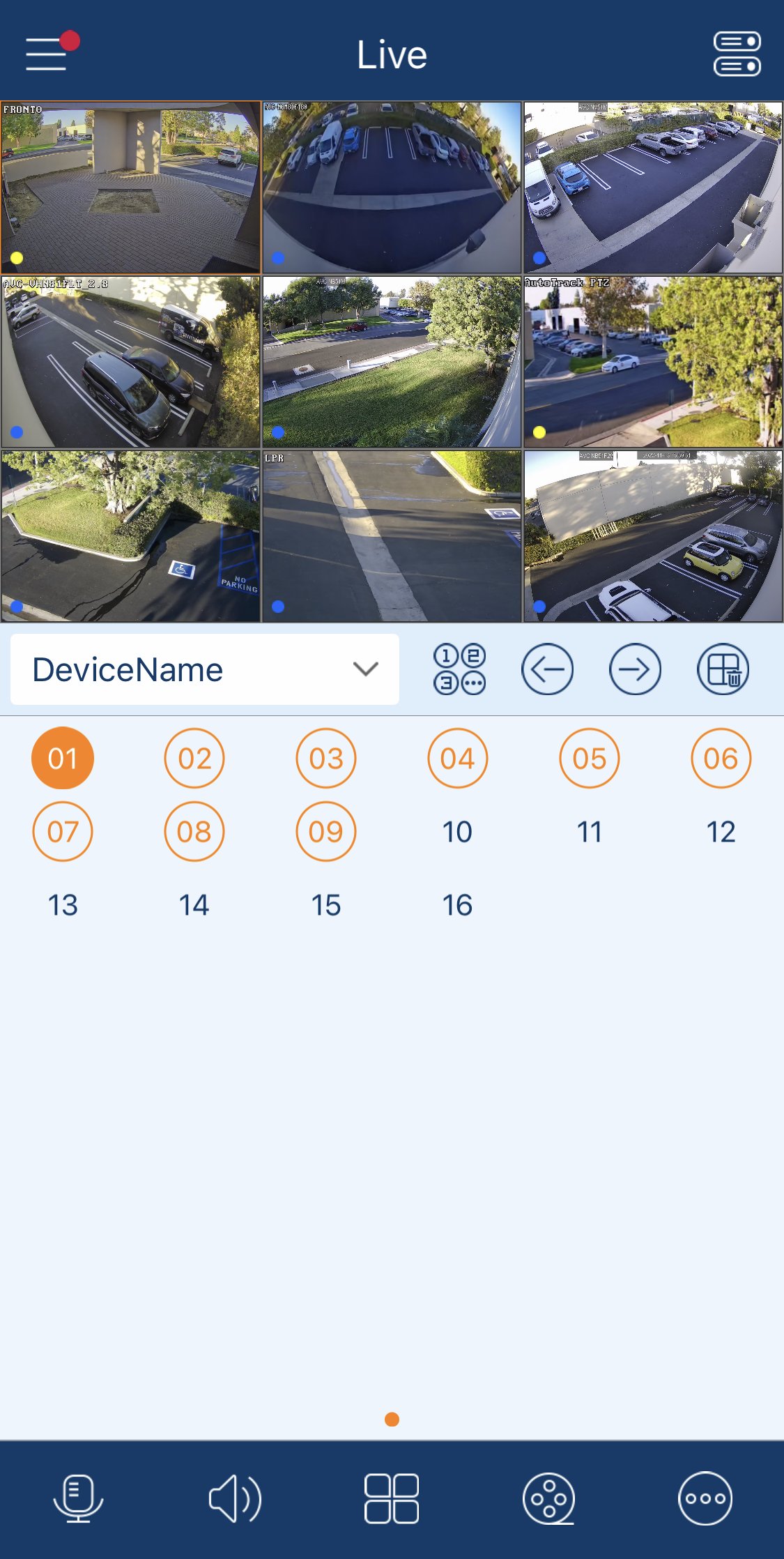This screenshot has height=1559, width=784.
Task: Open the channel sequence numbering icon
Action: (459, 669)
